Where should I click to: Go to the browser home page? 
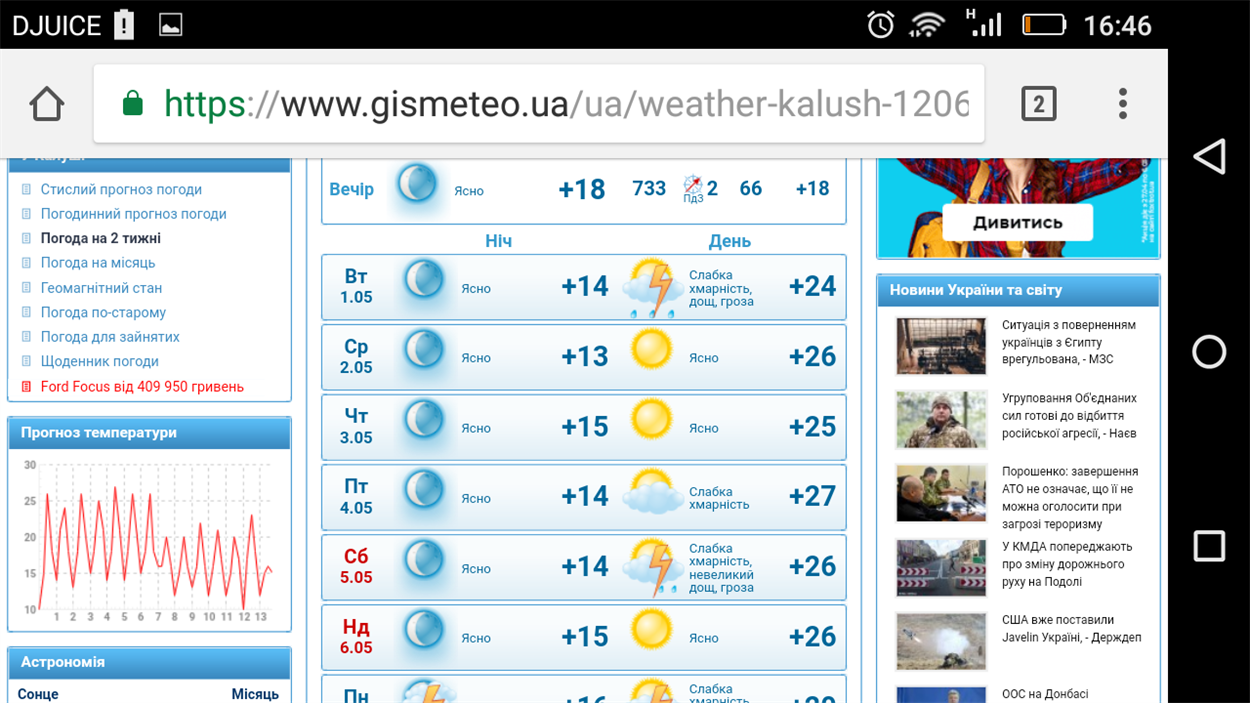(x=47, y=104)
